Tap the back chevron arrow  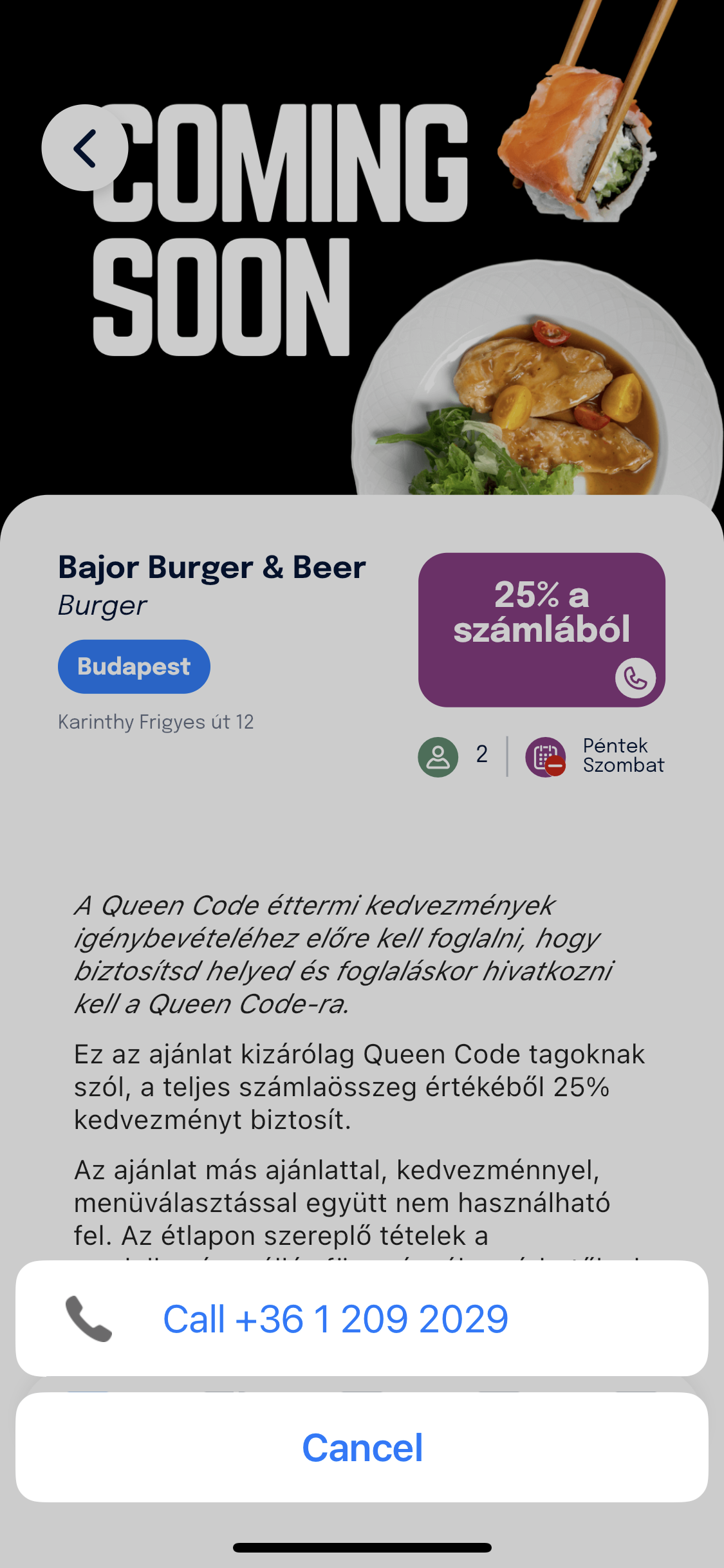[x=85, y=149]
